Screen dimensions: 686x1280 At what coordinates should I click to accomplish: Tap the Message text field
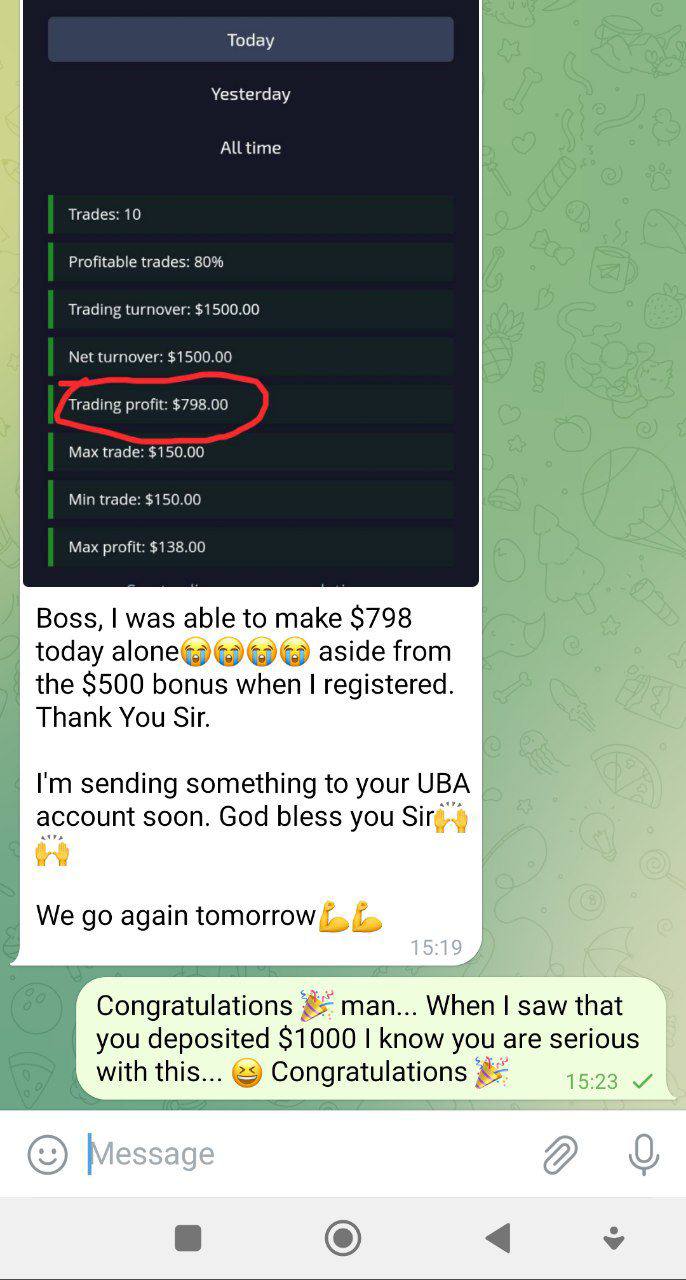300,1154
